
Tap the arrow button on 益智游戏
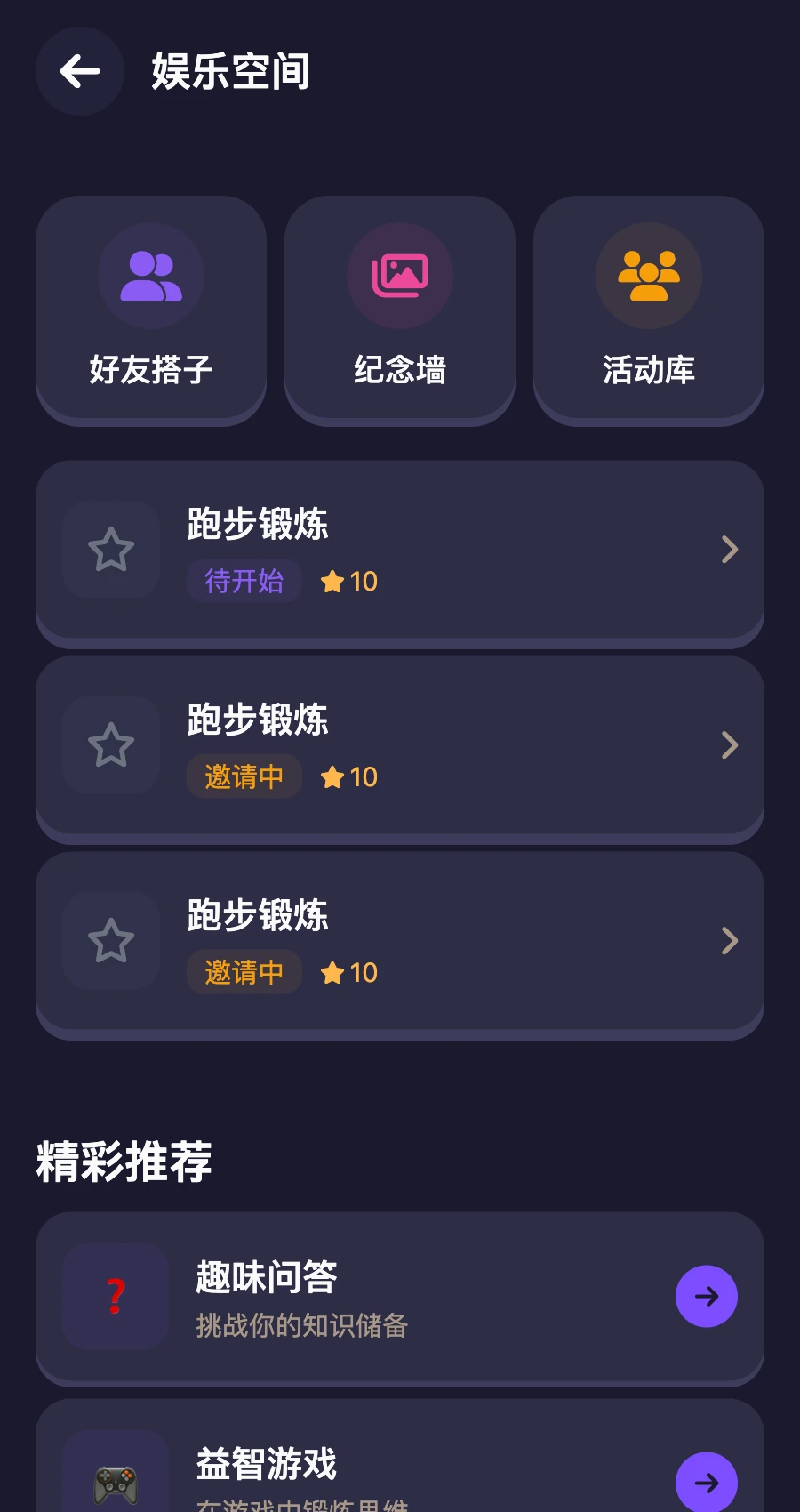click(707, 1482)
